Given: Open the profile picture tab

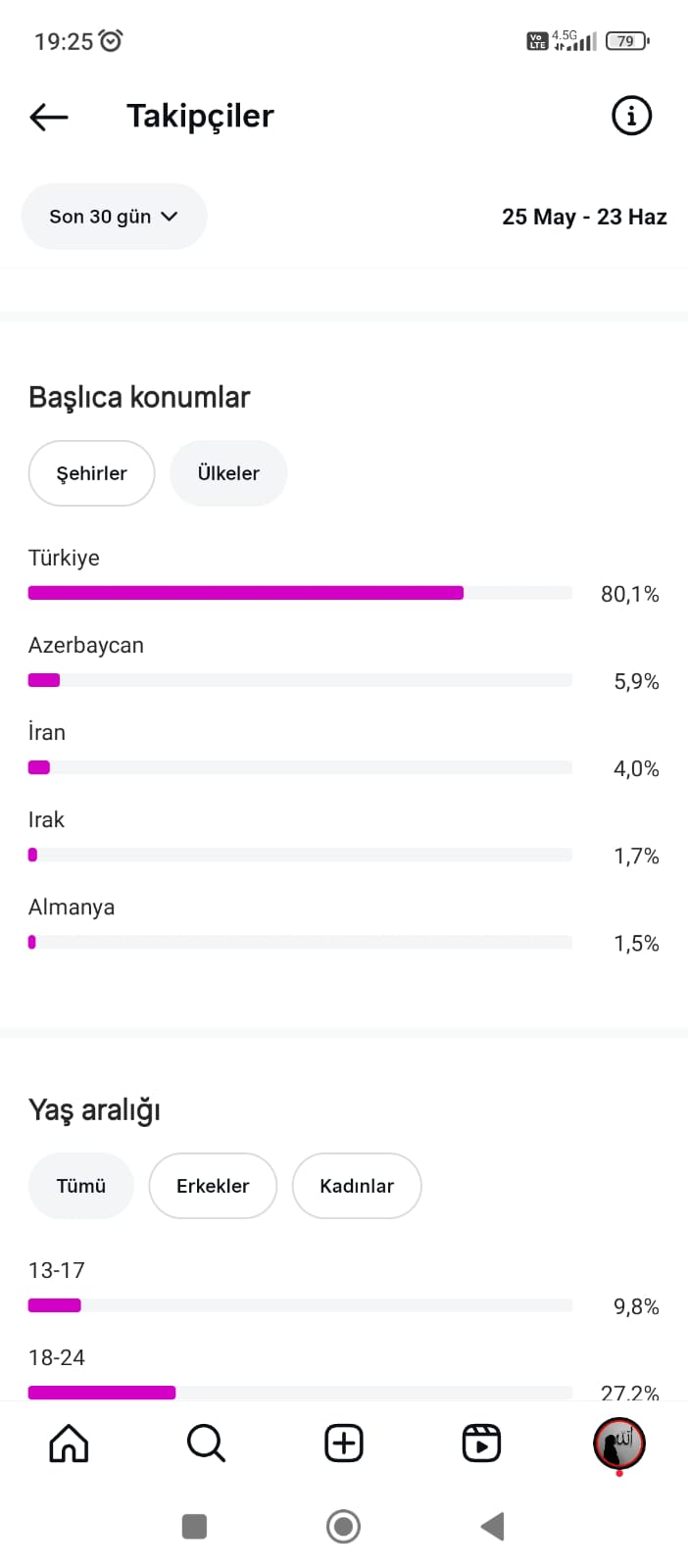Looking at the screenshot, I should (x=618, y=1444).
